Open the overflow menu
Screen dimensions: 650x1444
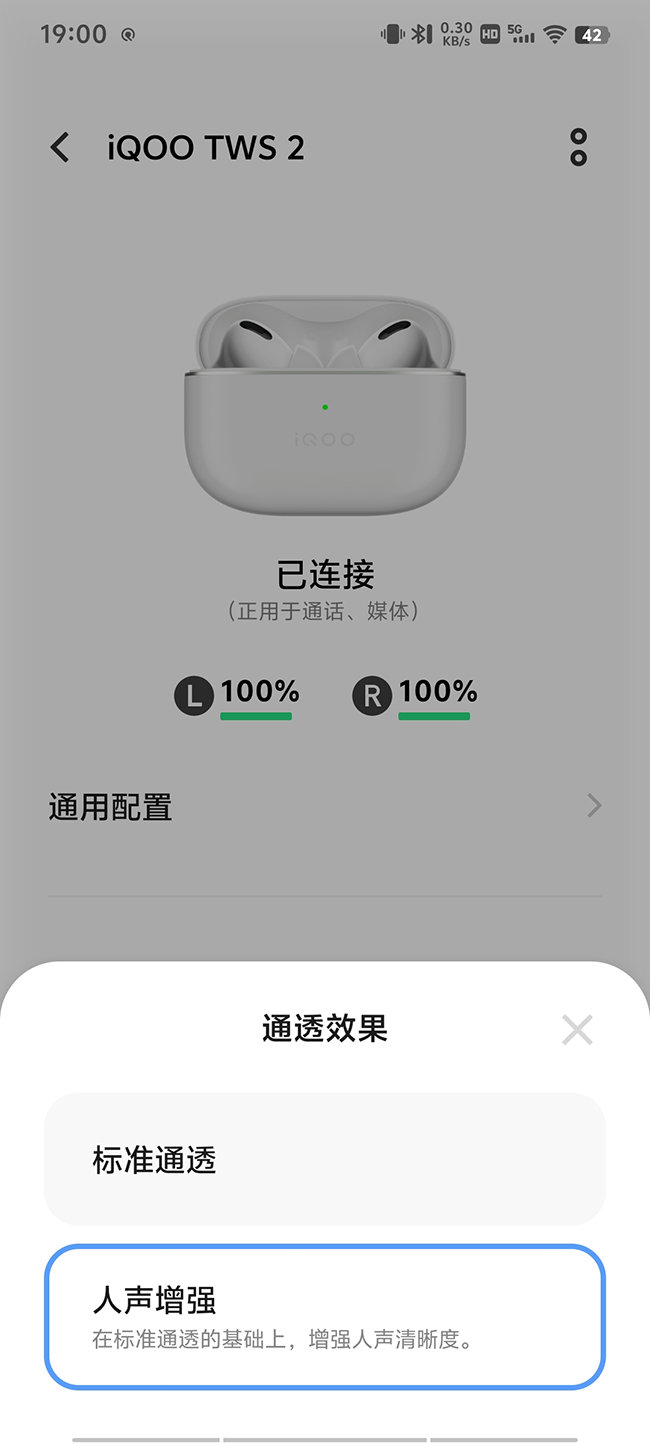click(578, 147)
